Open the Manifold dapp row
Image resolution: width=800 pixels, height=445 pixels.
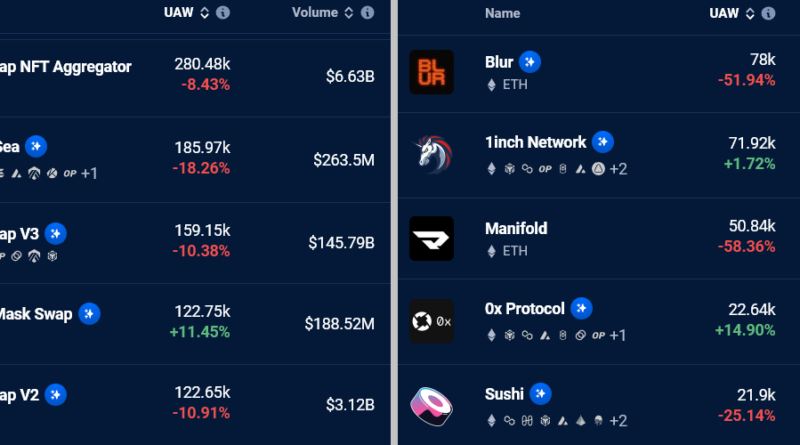point(515,228)
